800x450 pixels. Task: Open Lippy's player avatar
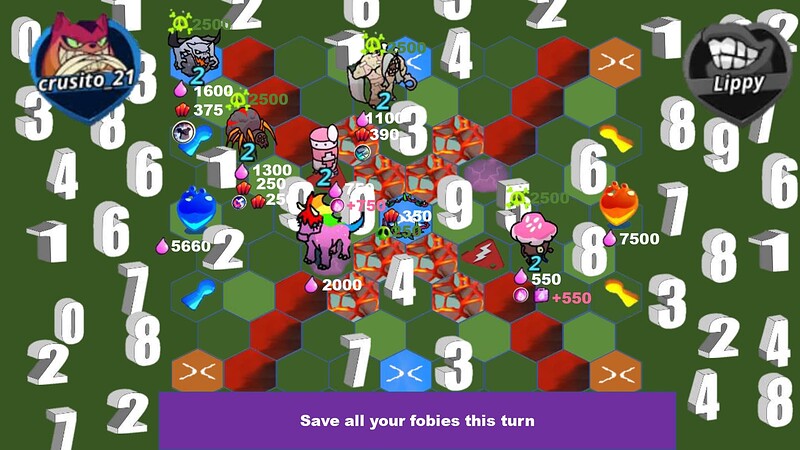(x=736, y=72)
